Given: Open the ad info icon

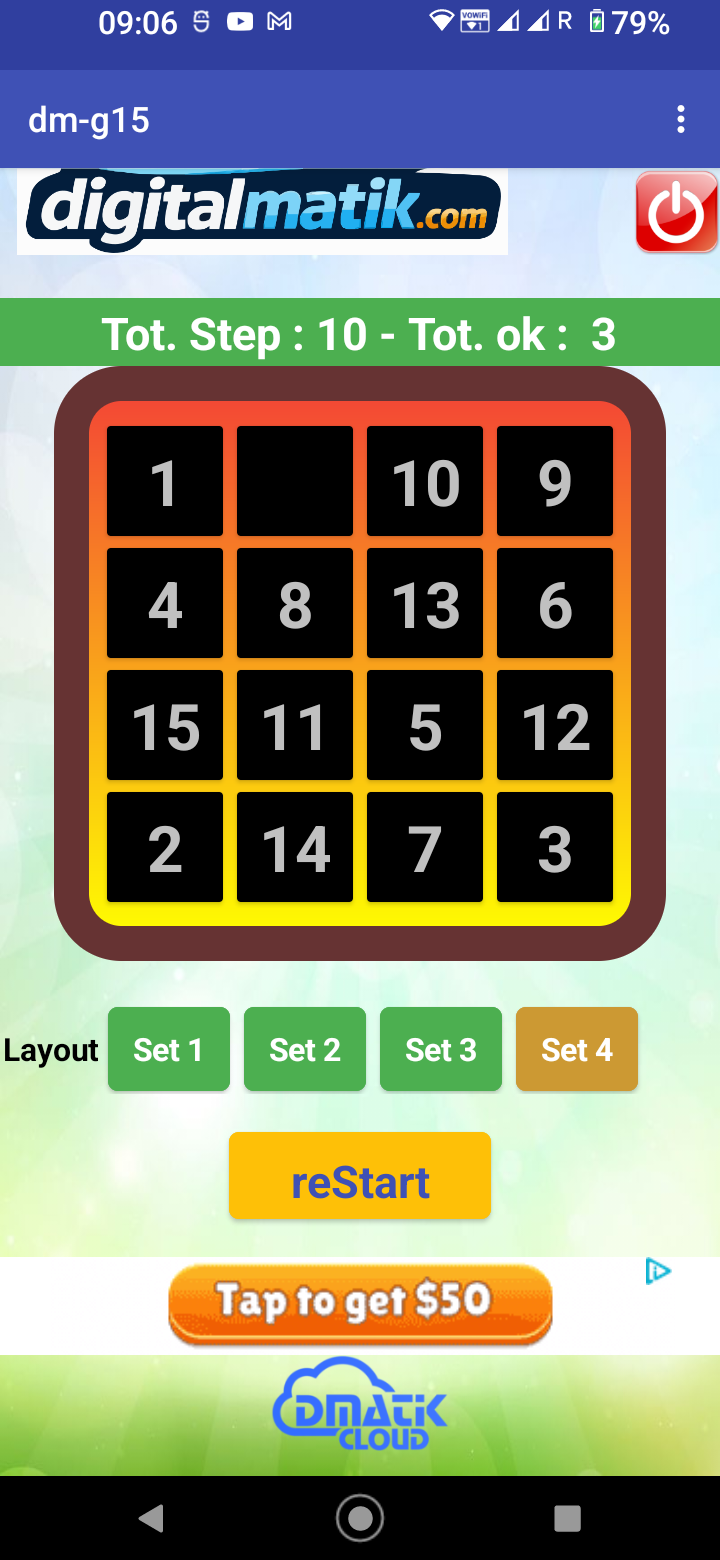Looking at the screenshot, I should tap(657, 1272).
